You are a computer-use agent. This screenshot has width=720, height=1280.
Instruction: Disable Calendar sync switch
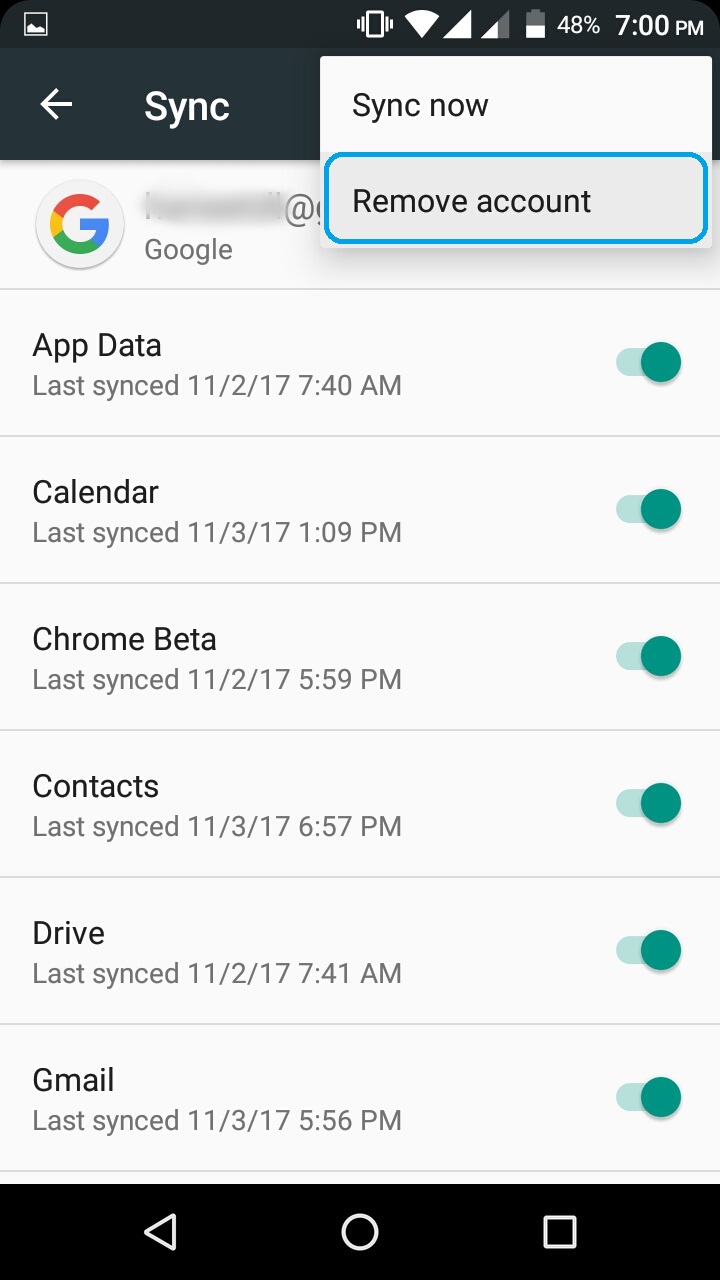(649, 509)
